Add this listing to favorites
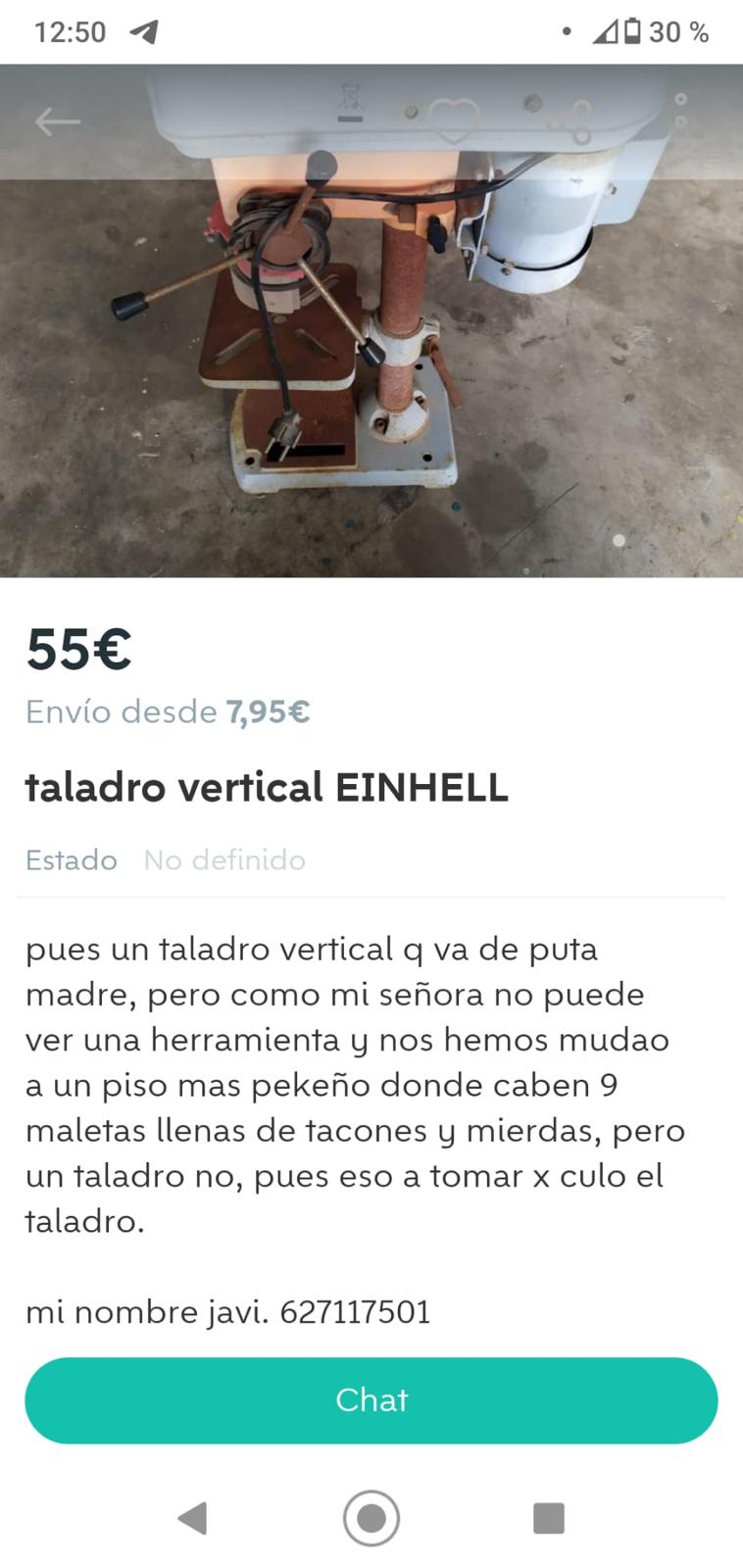743x1568 pixels. [455, 122]
